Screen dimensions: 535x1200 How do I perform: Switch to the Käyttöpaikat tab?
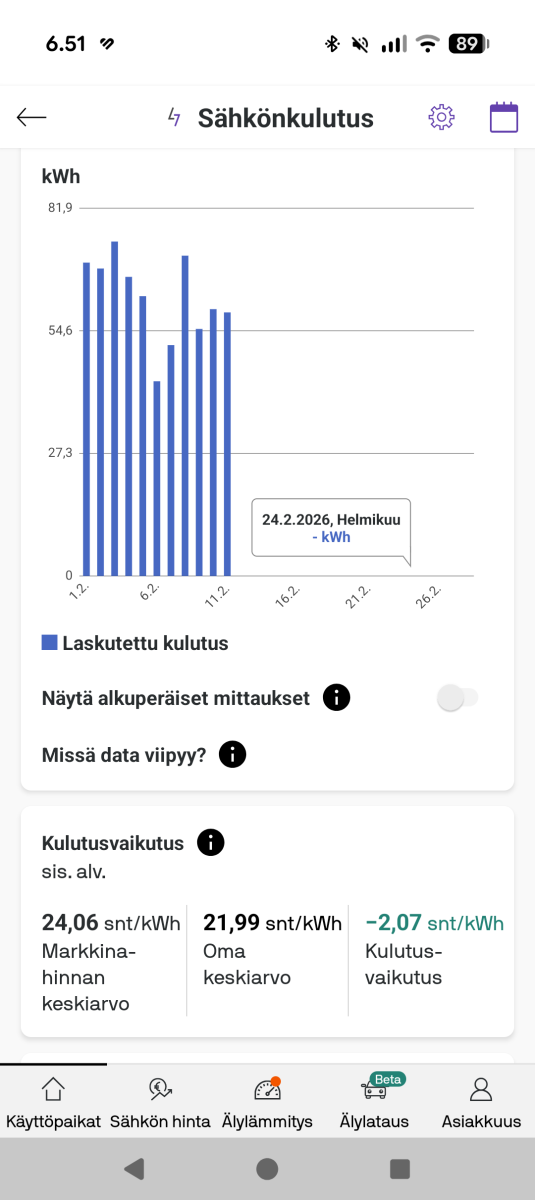coord(53,1102)
